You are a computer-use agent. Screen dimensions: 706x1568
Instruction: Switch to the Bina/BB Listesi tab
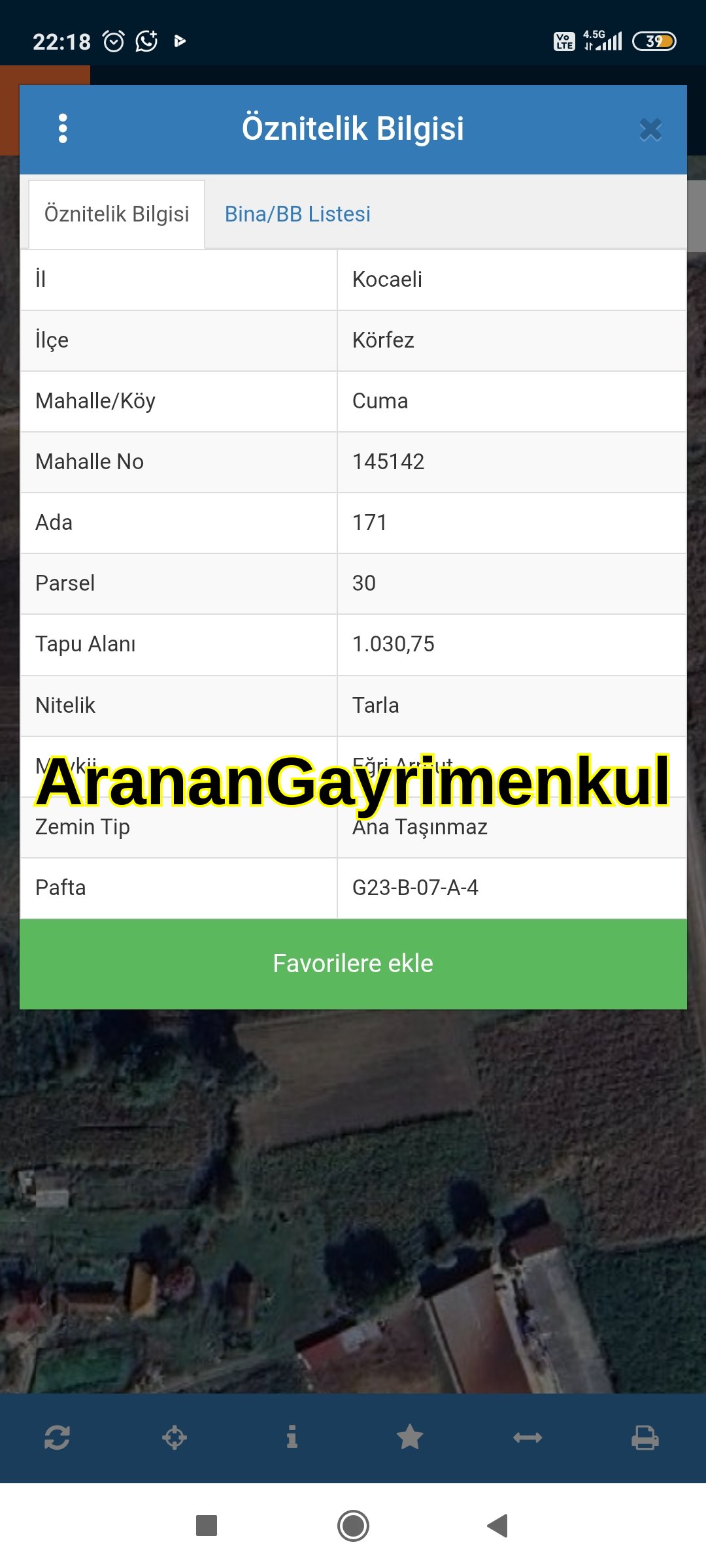[x=297, y=214]
